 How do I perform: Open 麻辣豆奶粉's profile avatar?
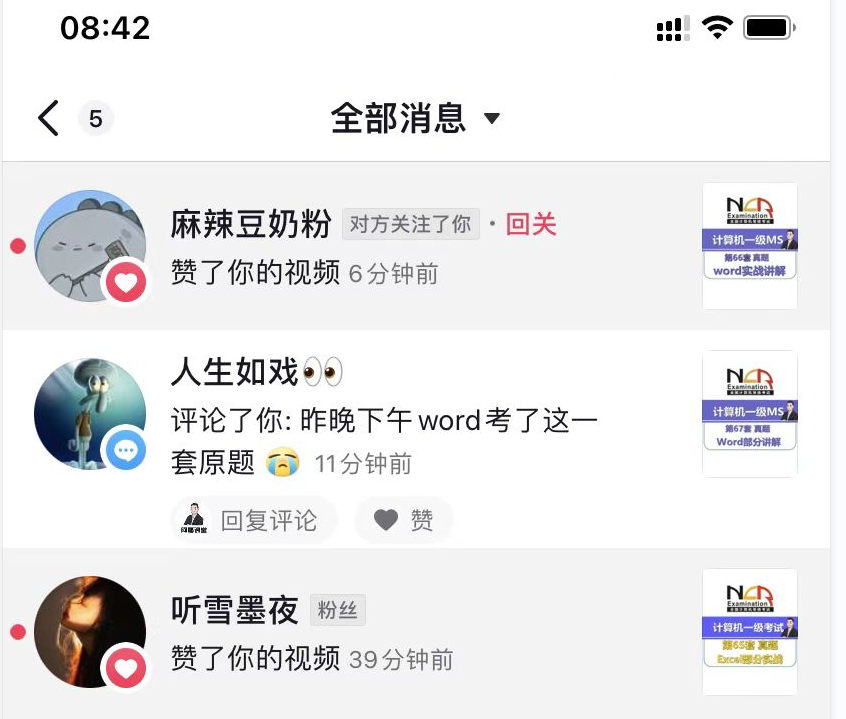[90, 246]
